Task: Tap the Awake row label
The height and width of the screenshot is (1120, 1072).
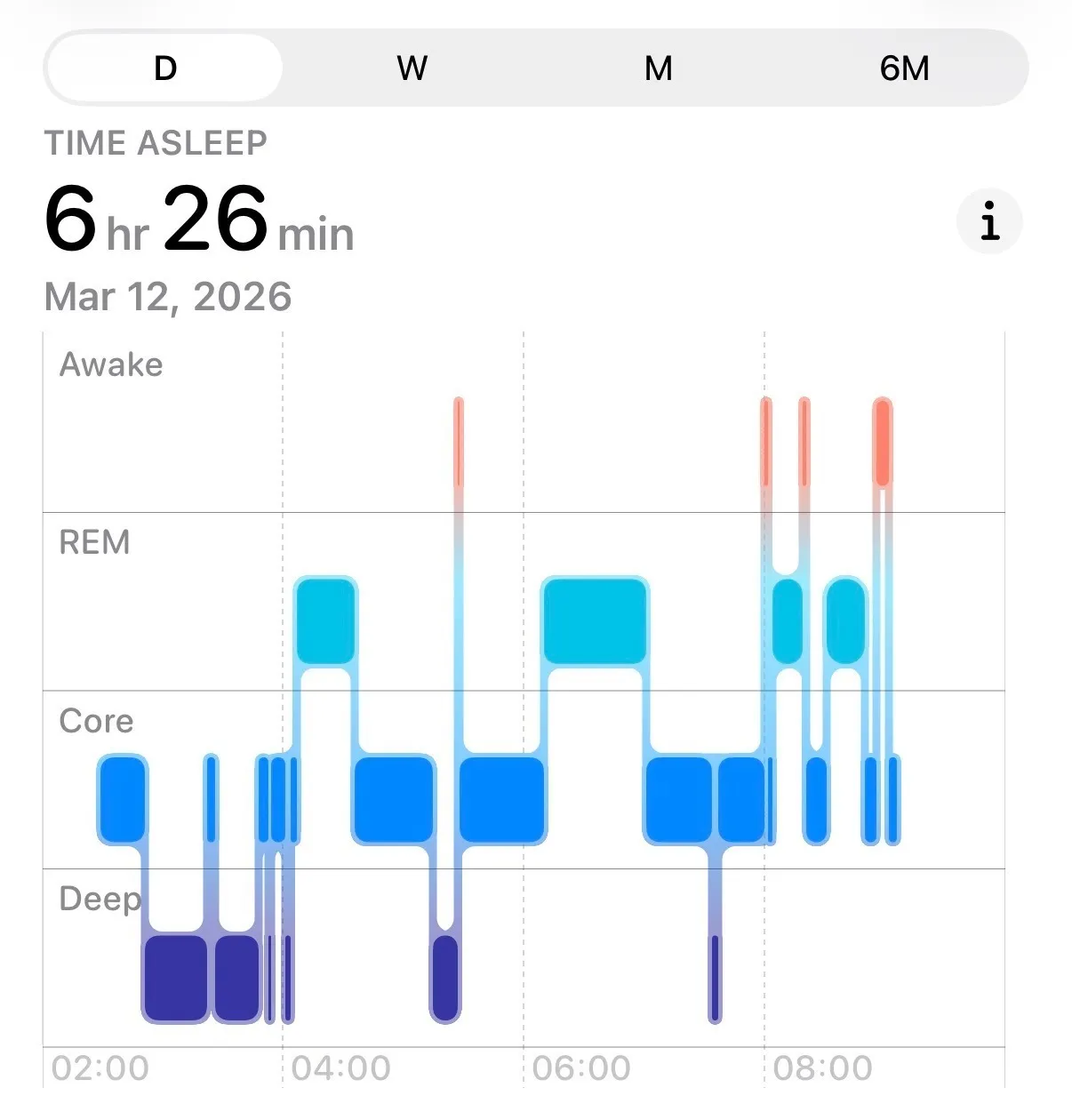Action: pyautogui.click(x=109, y=364)
